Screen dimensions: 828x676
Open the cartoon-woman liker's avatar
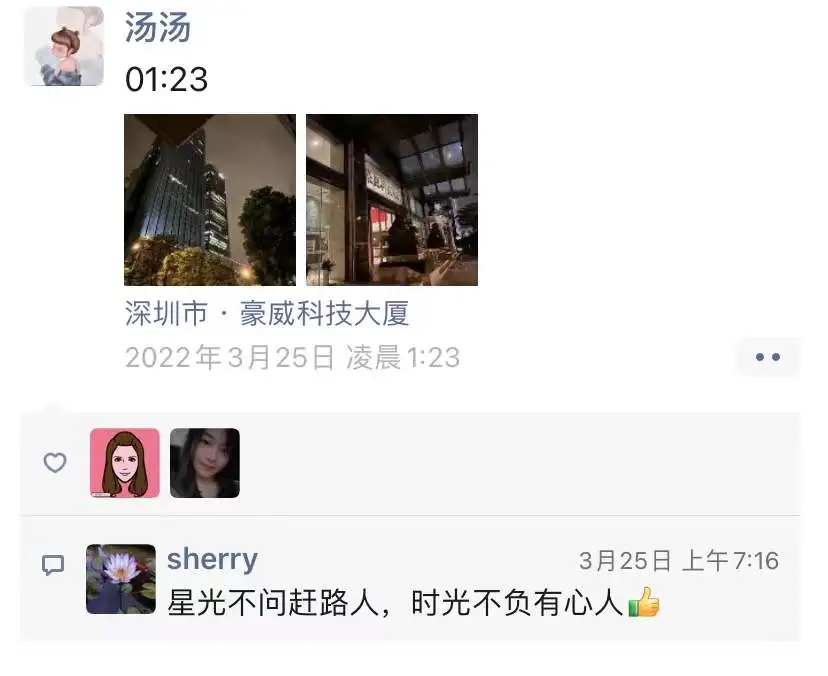coord(125,463)
